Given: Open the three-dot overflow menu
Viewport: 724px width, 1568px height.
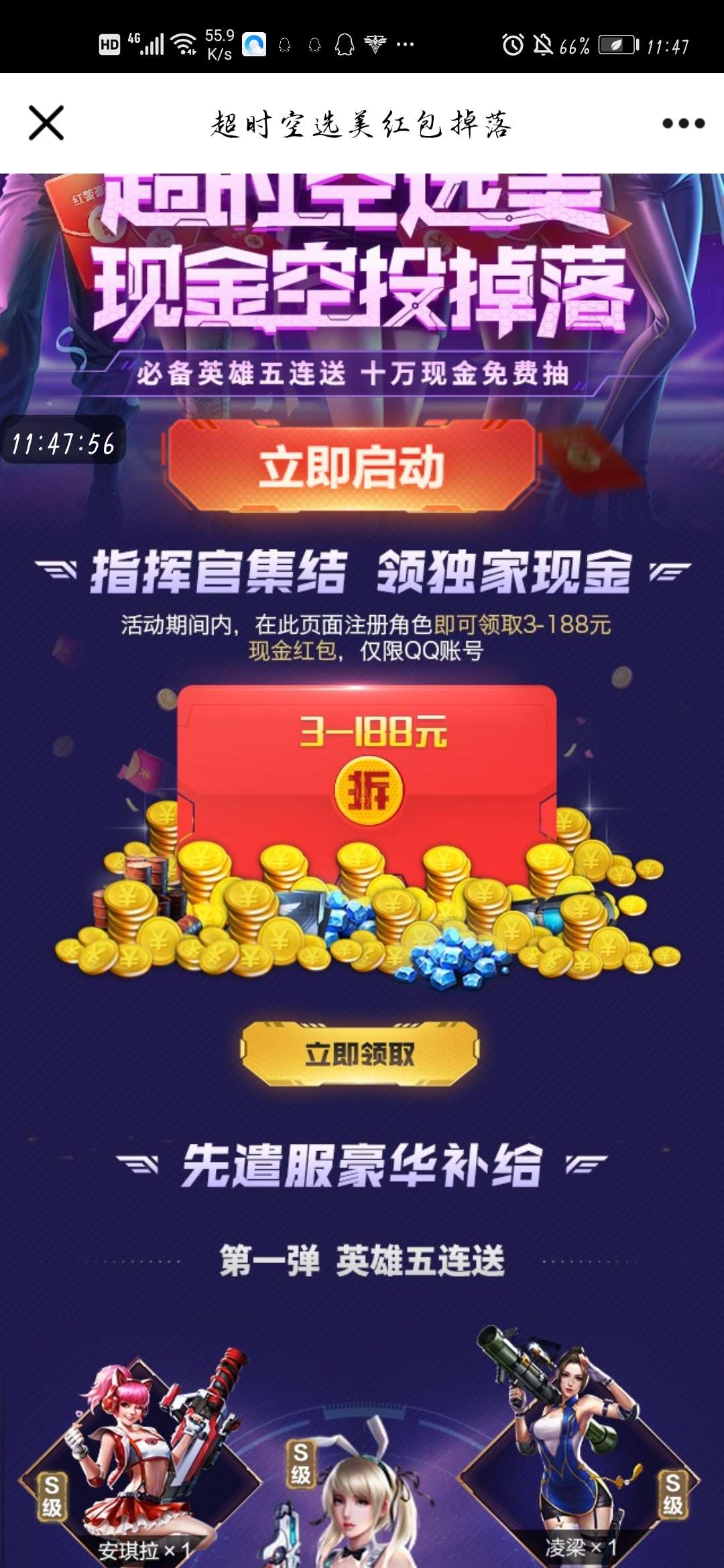Looking at the screenshot, I should point(683,123).
